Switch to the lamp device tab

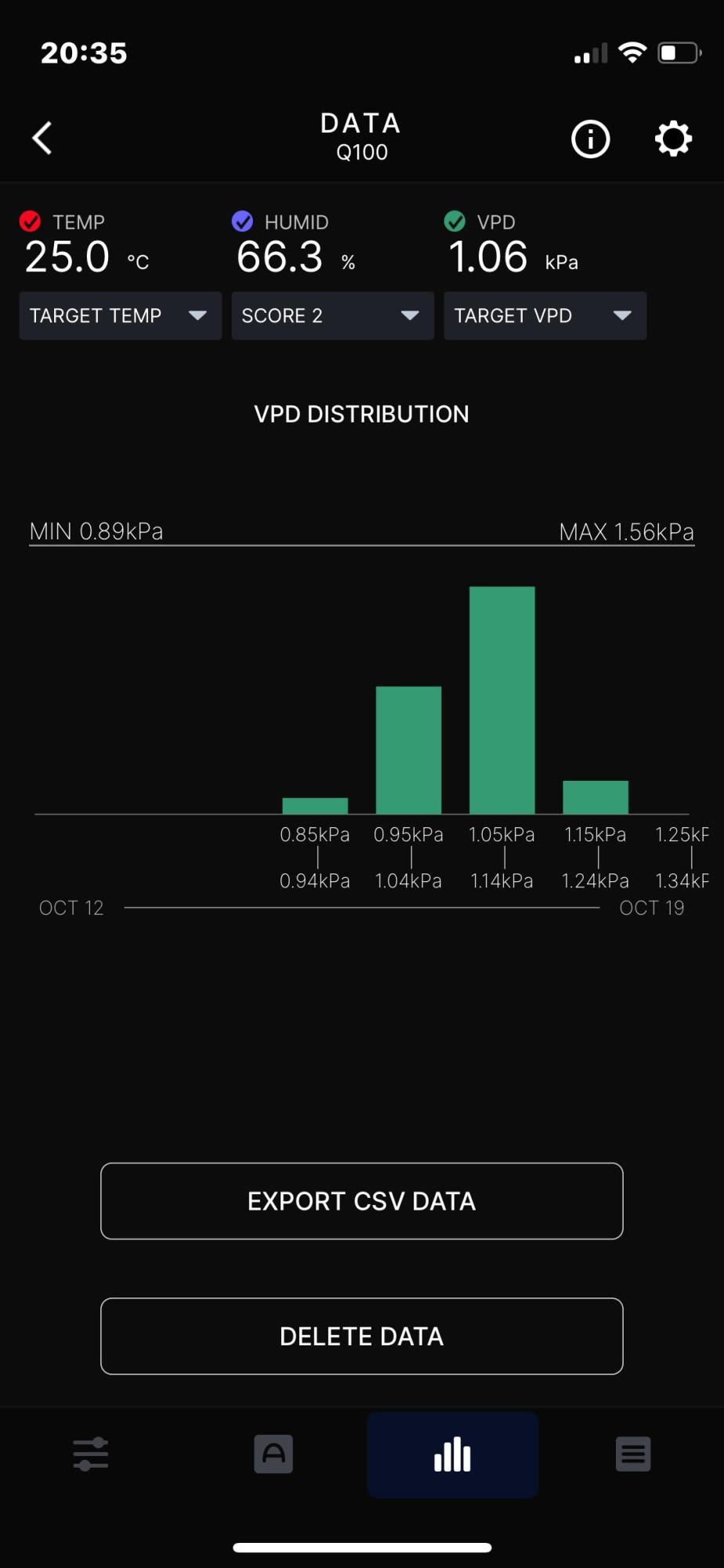(x=273, y=1454)
